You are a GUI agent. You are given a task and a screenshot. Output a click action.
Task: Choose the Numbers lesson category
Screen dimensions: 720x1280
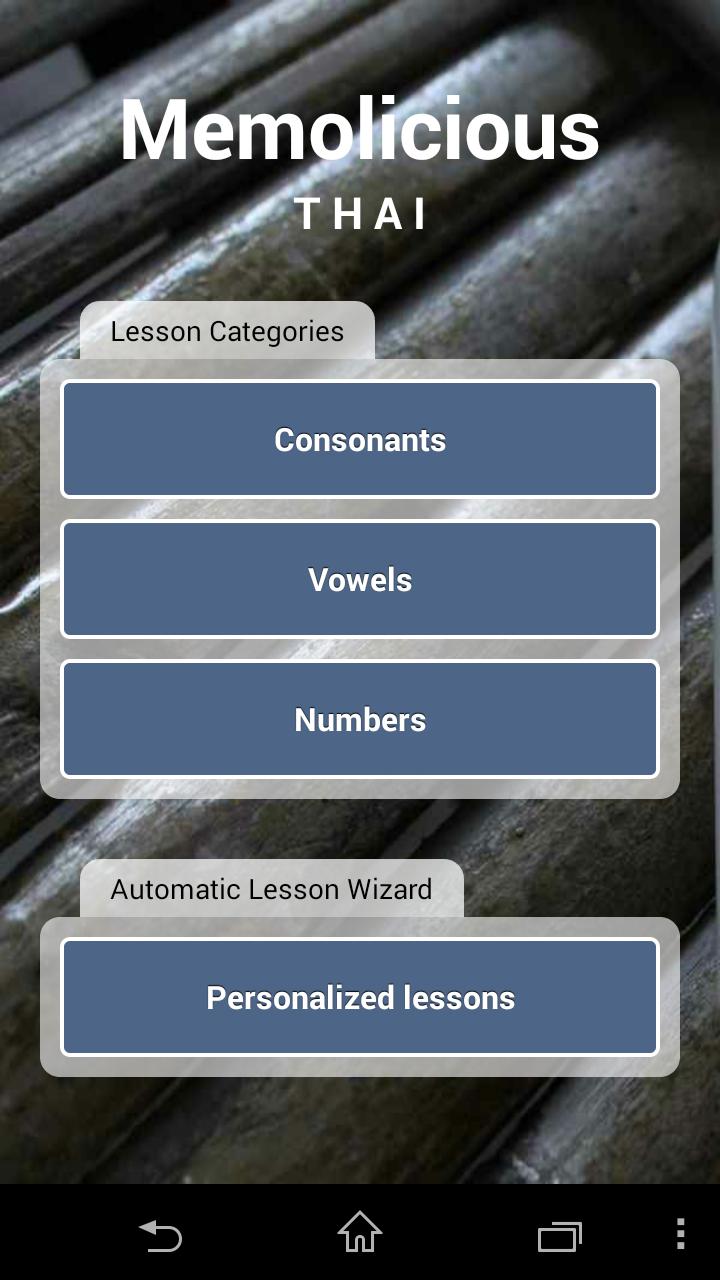click(360, 719)
